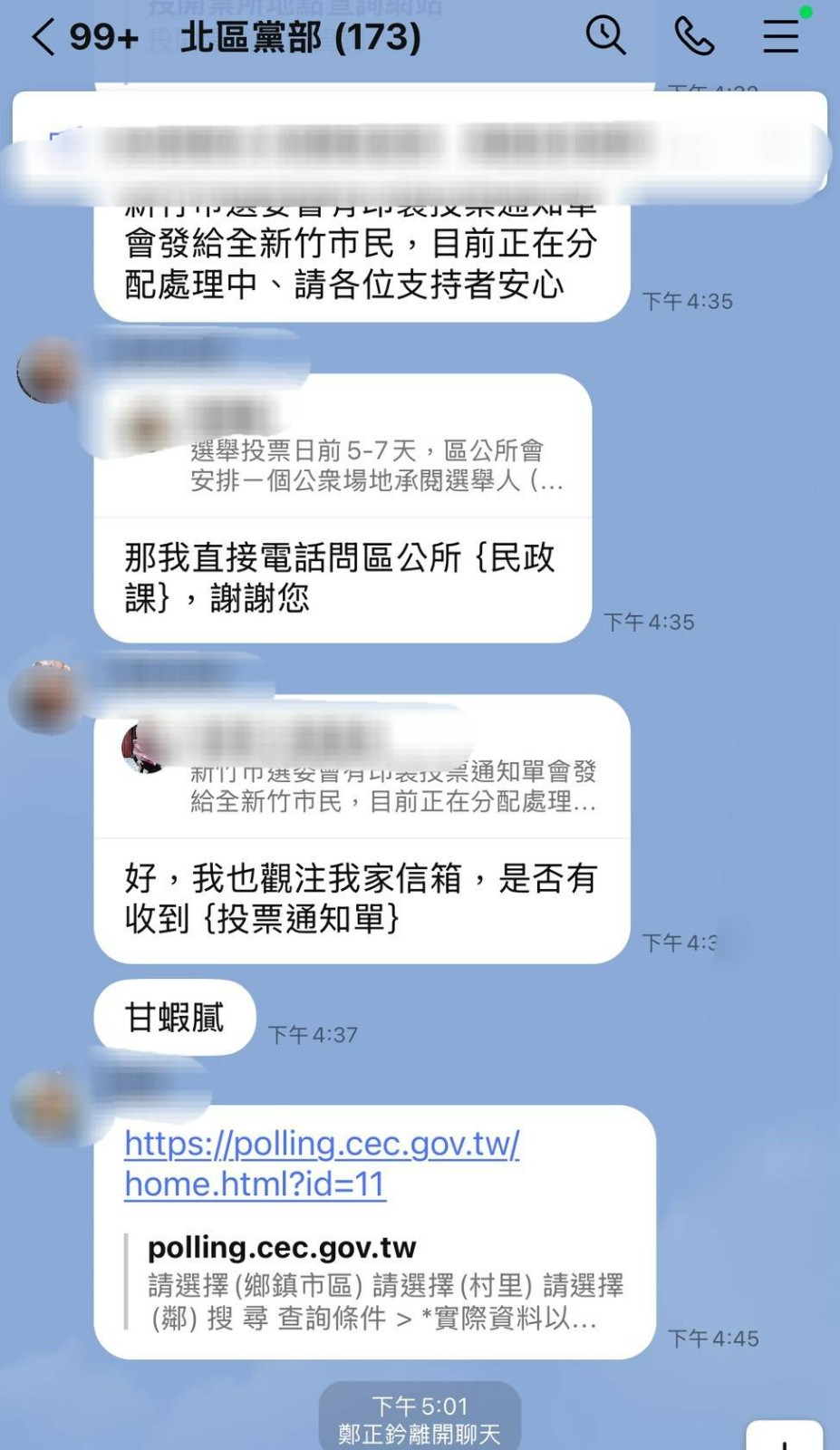Open the polling.cec.gov.tw link
The width and height of the screenshot is (840, 1450).
click(x=322, y=1164)
